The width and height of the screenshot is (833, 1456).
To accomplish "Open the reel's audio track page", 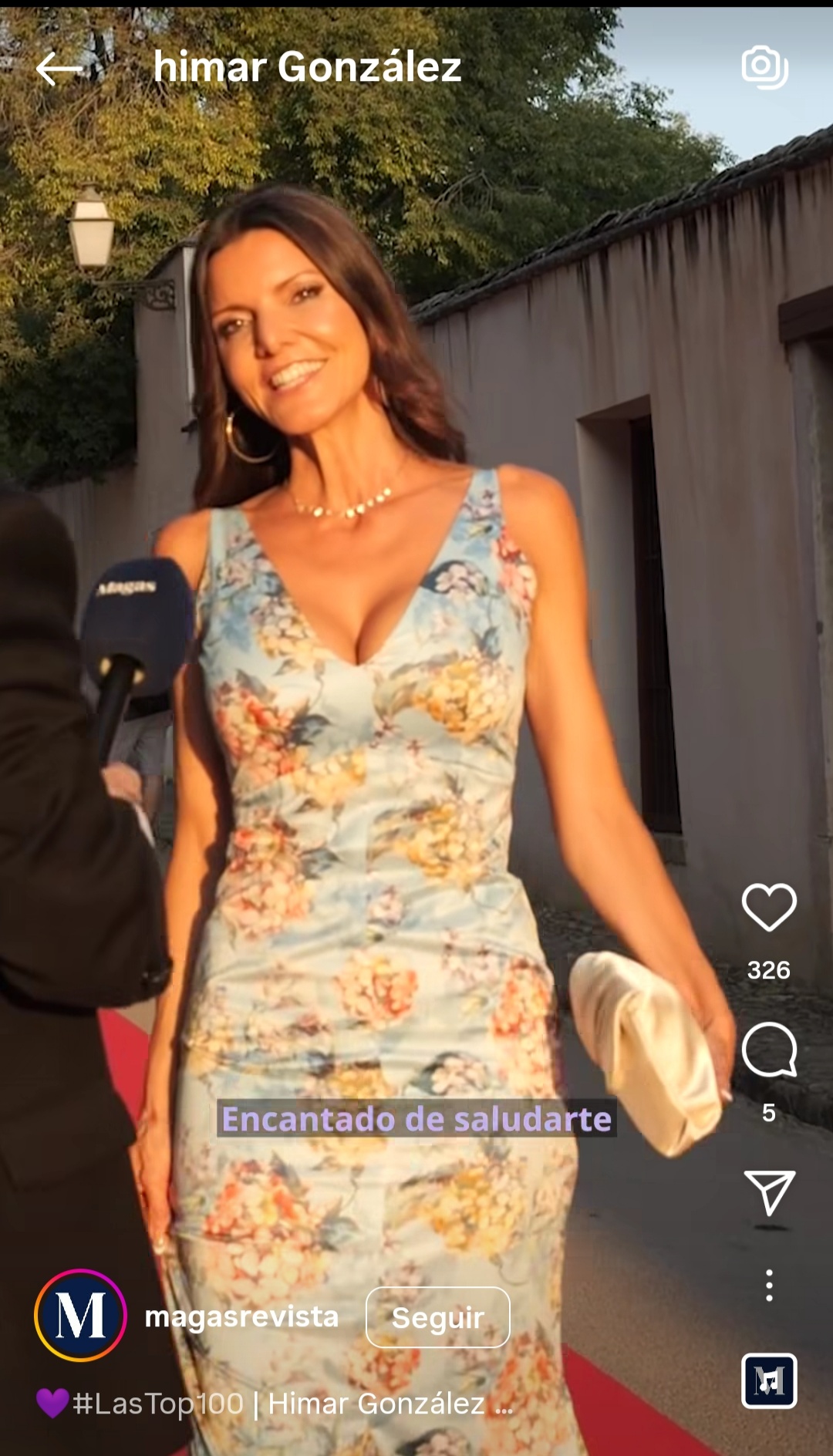I will (x=769, y=1380).
